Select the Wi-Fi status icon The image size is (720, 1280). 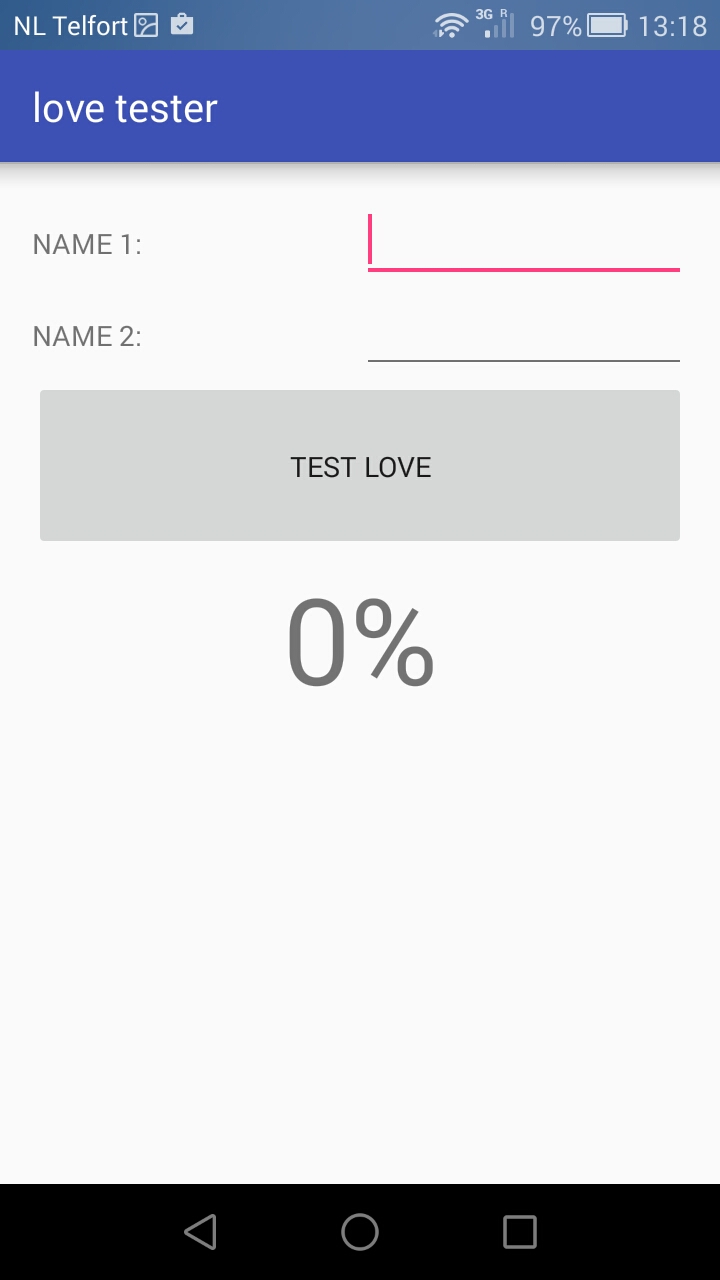(x=450, y=25)
